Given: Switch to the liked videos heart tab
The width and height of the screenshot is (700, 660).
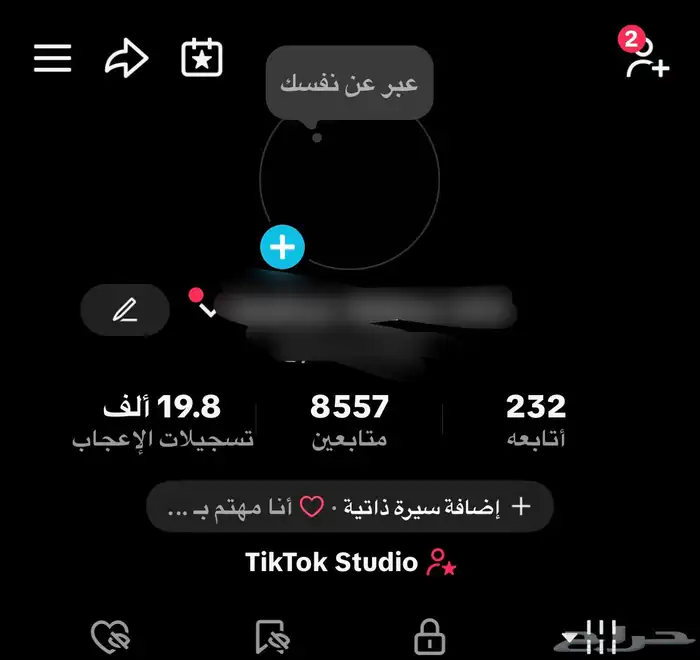Looking at the screenshot, I should 109,636.
